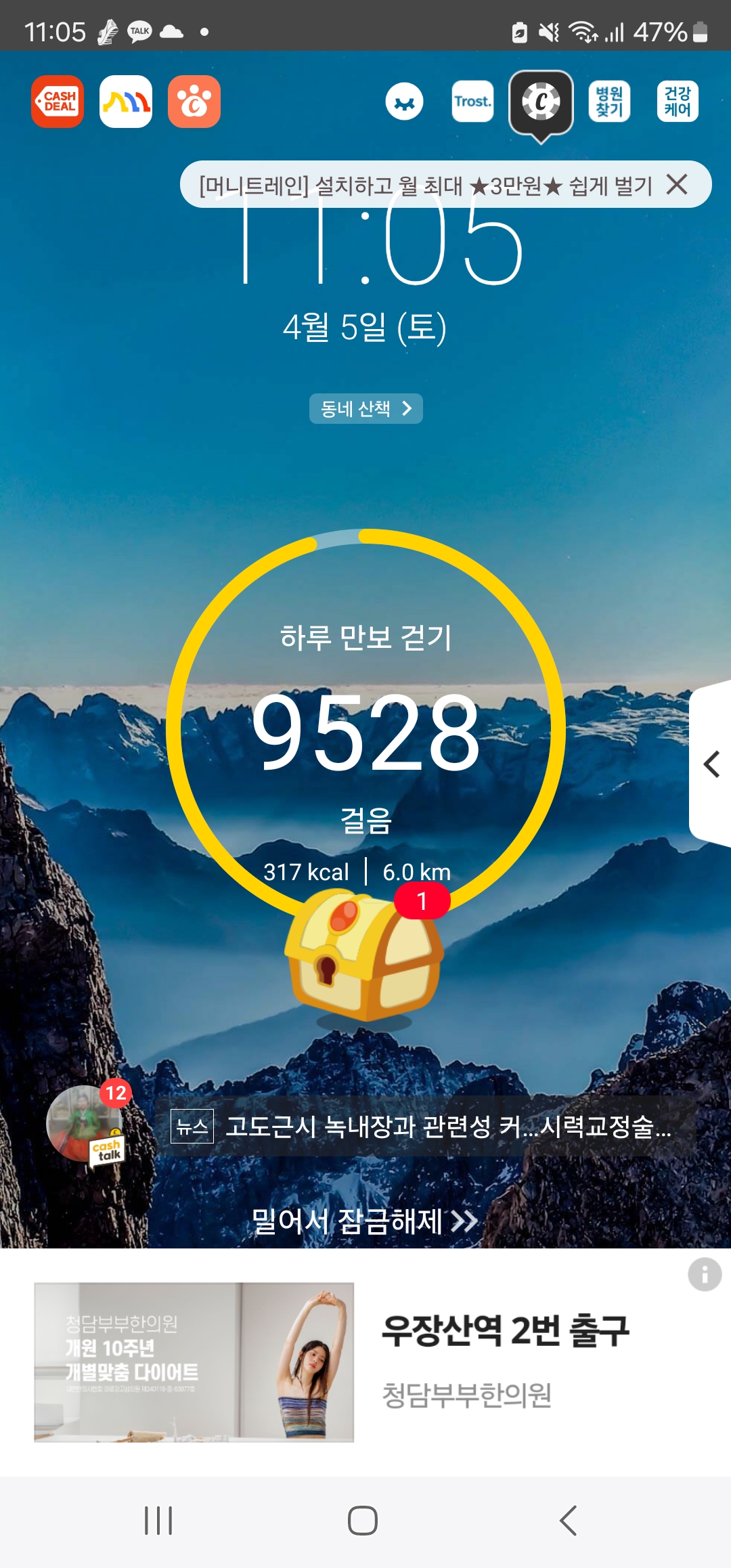Viewport: 731px width, 1568px height.
Task: Open the orange paw Cashwalk icon
Action: 194,102
